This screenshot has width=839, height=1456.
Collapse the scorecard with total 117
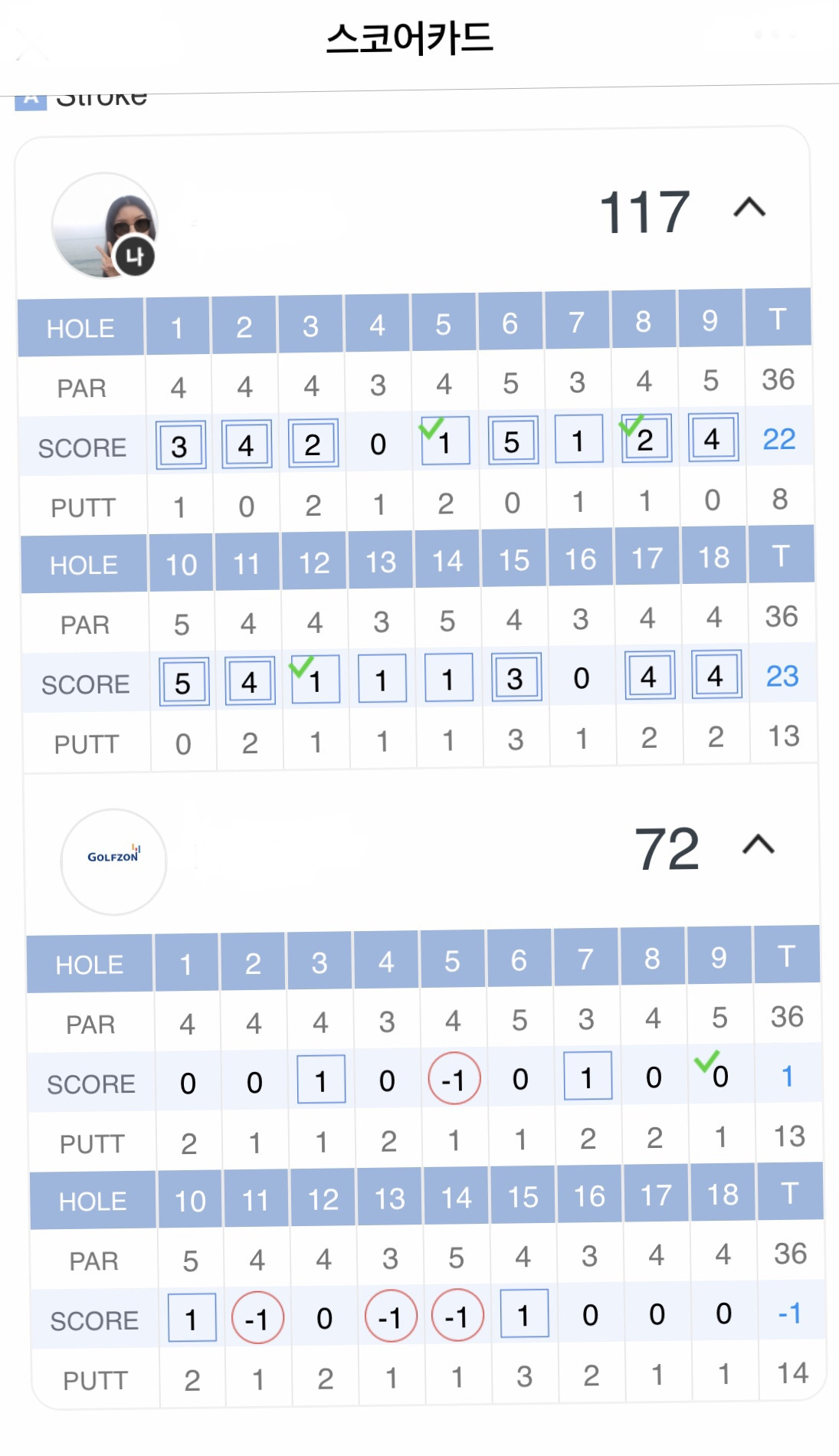coord(749,208)
